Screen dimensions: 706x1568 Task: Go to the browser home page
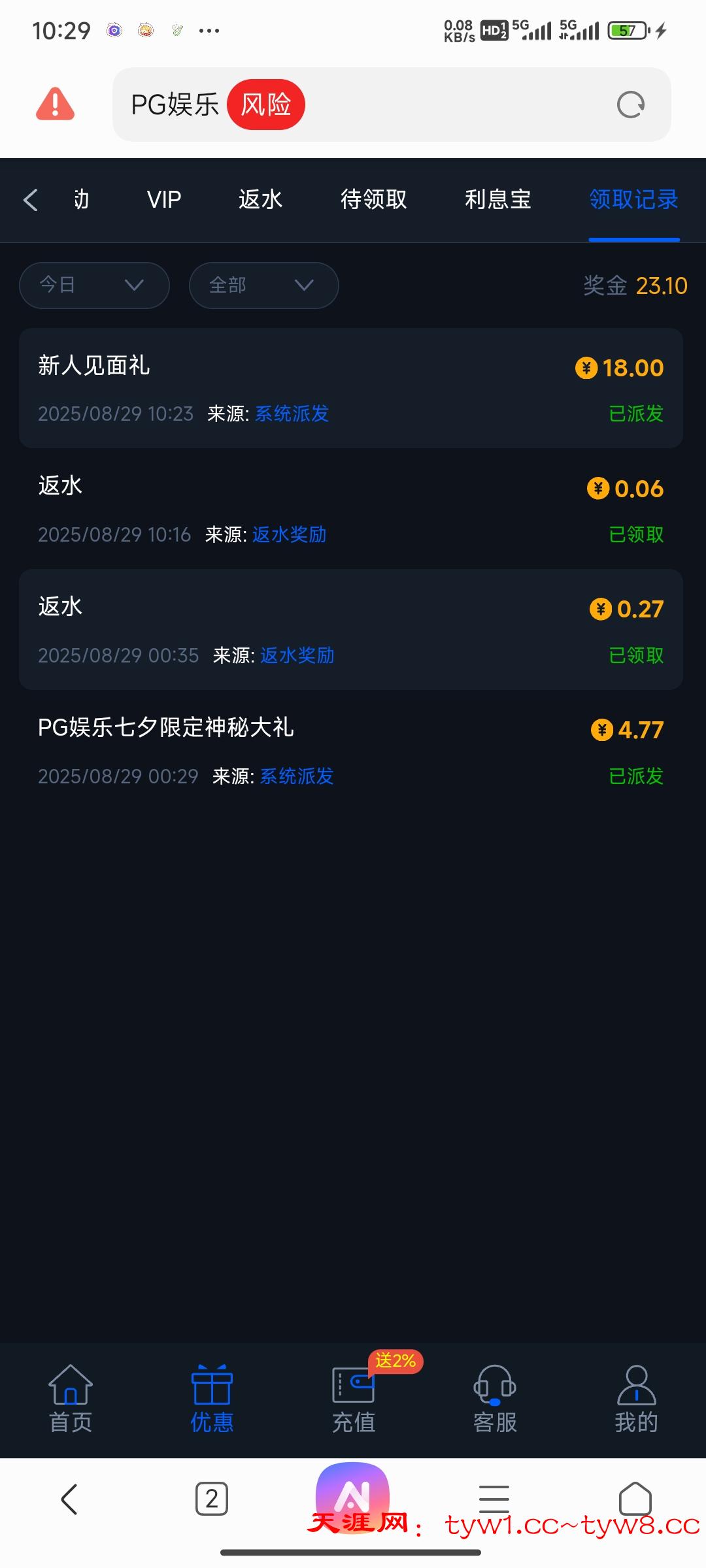pyautogui.click(x=635, y=1499)
